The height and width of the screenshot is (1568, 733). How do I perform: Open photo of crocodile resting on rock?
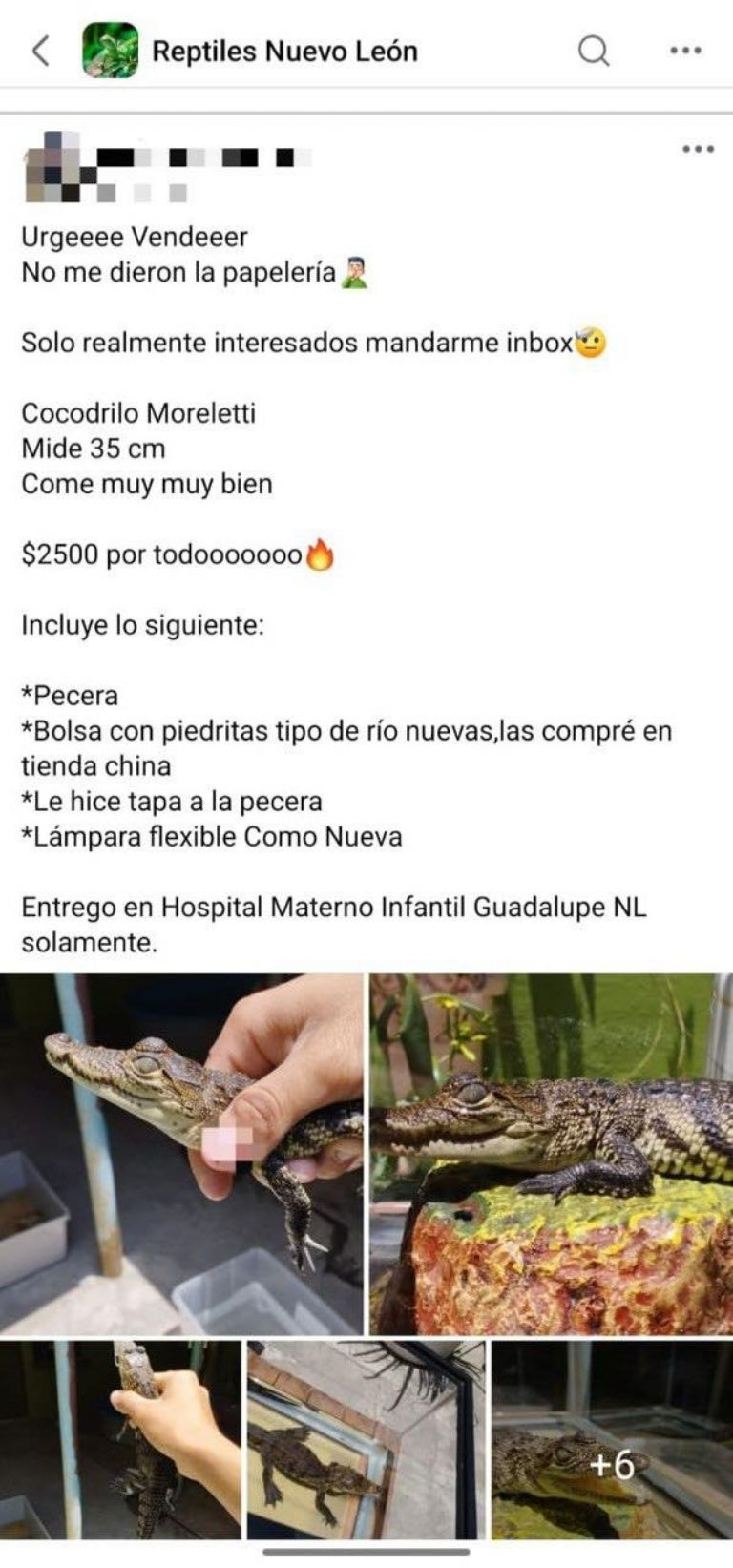click(x=551, y=1153)
